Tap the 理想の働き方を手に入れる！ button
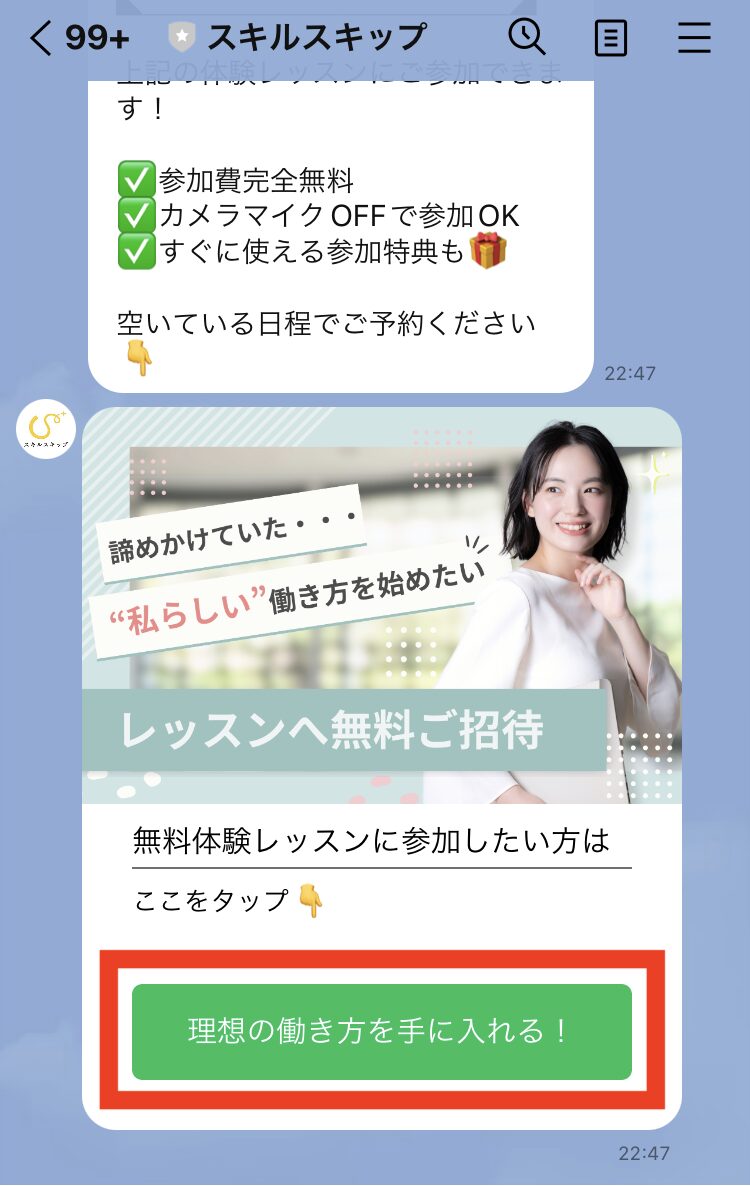This screenshot has width=750, height=1186. (381, 1031)
